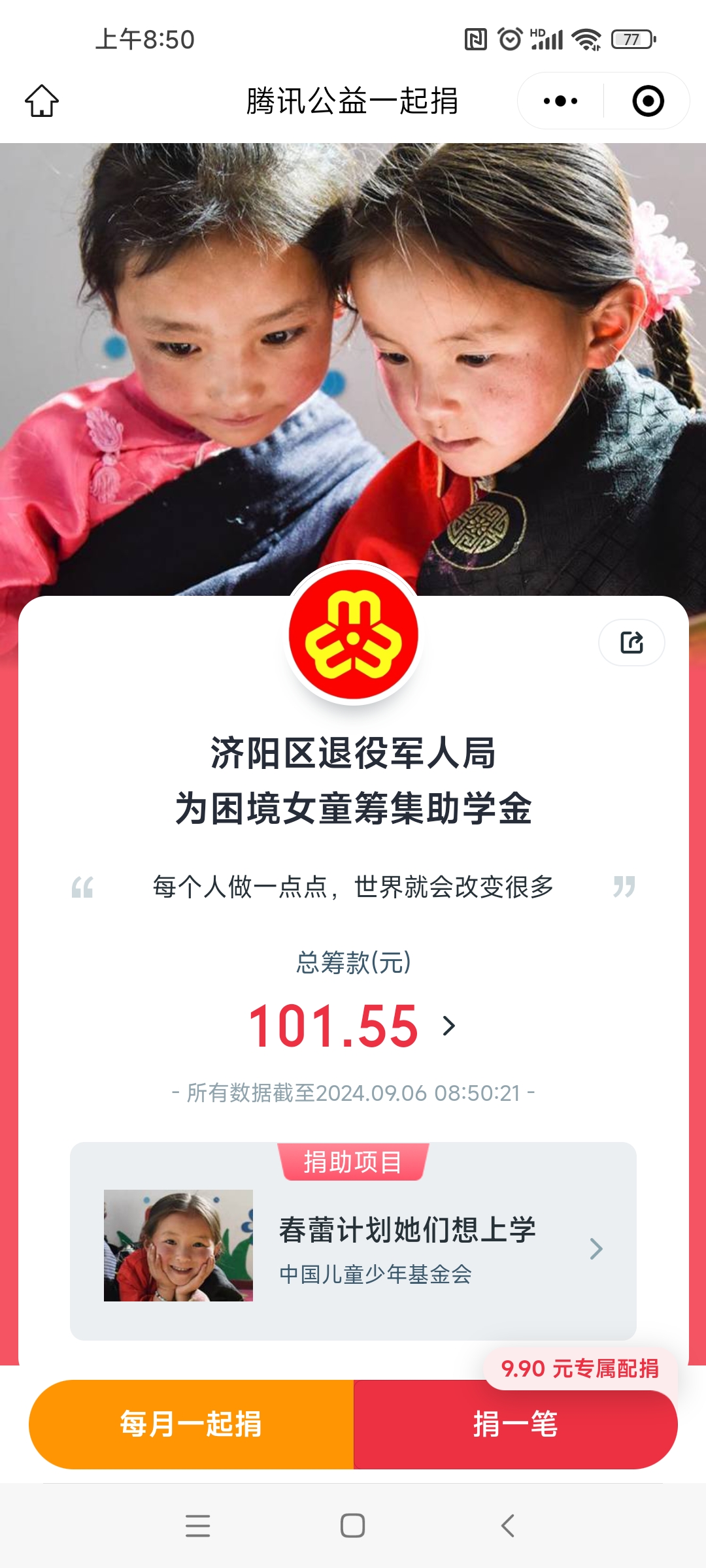Tap the 每月一起捐 monthly donation button
This screenshot has width=706, height=1568.
click(191, 1424)
